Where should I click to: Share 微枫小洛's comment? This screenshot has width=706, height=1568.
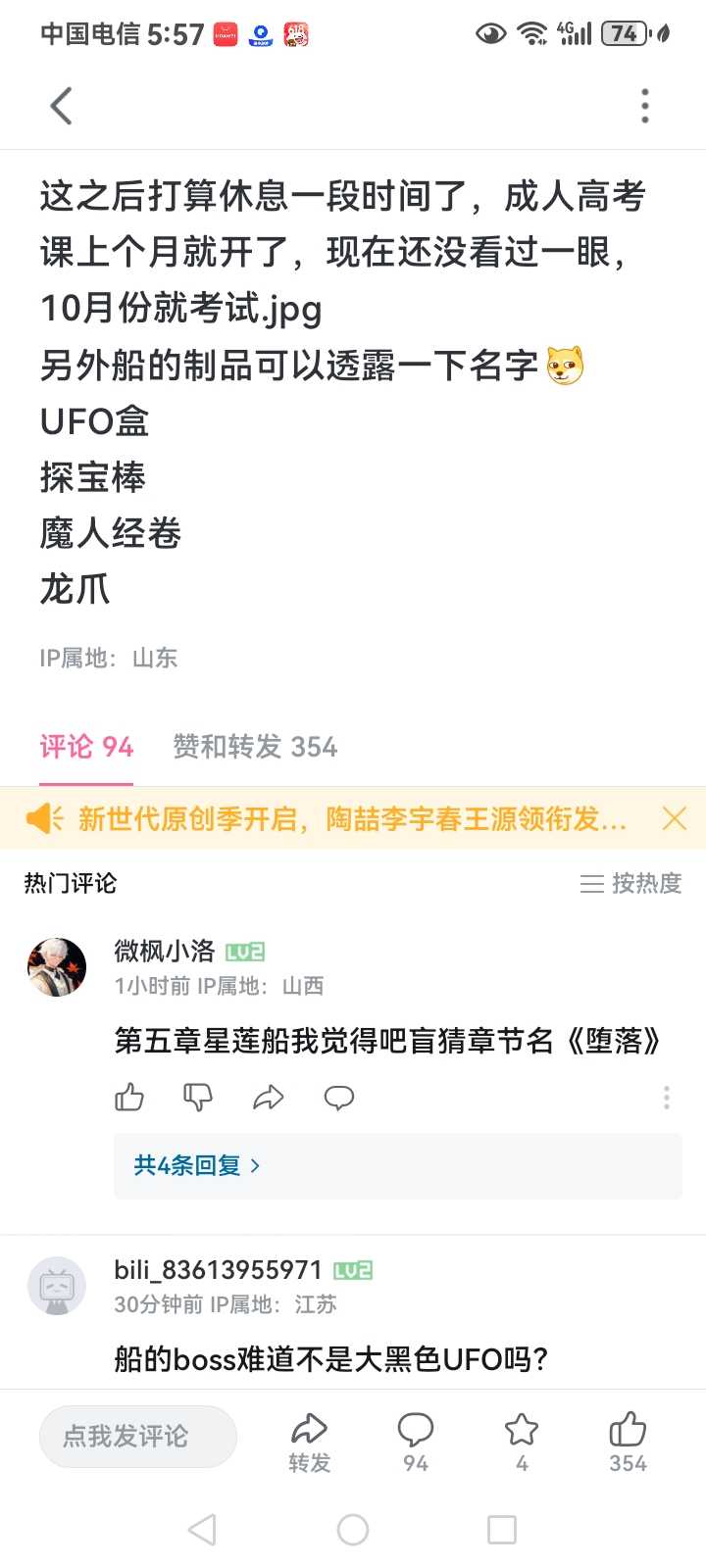[269, 1098]
